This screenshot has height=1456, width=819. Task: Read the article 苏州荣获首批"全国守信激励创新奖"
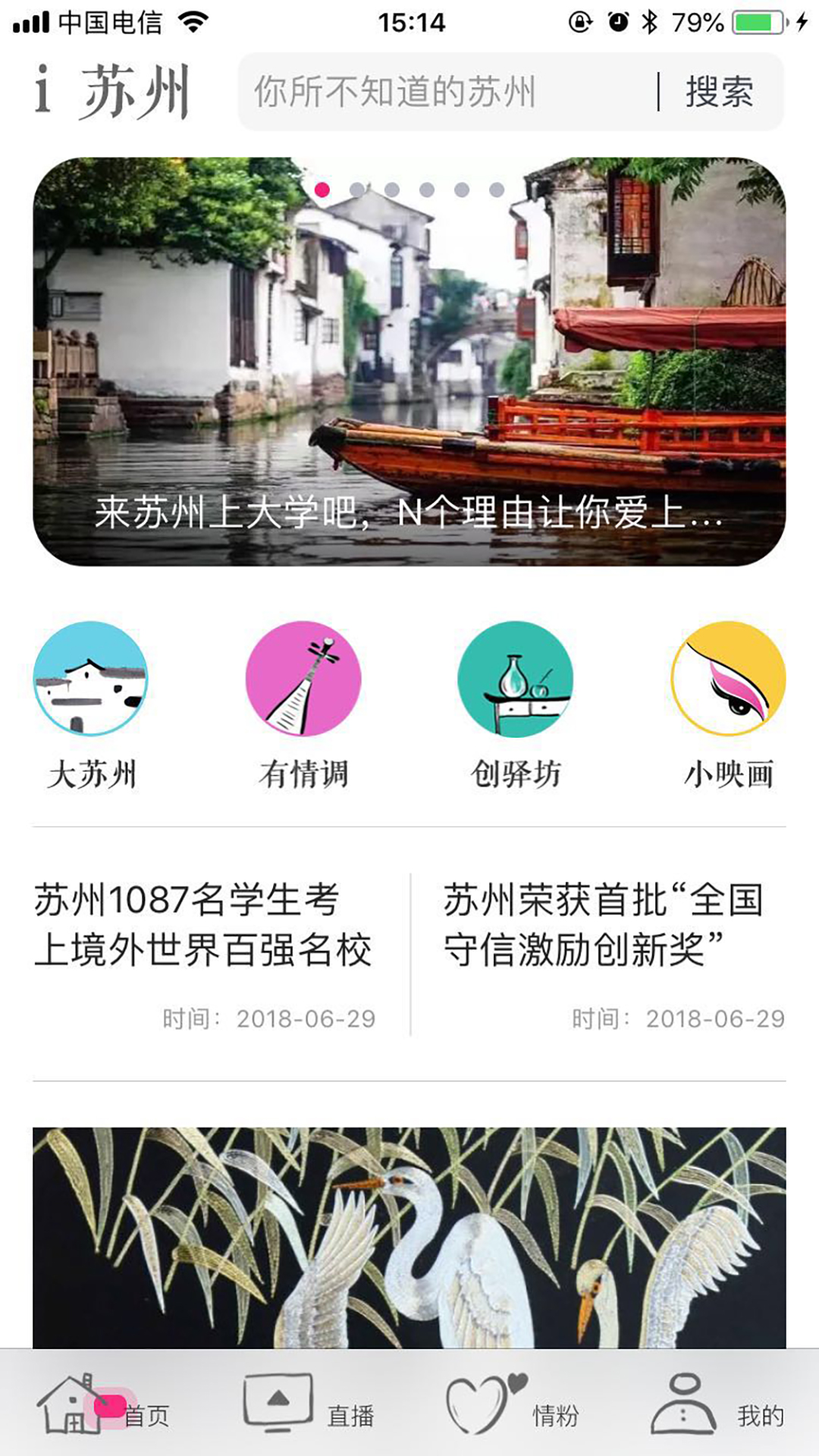[x=613, y=952]
